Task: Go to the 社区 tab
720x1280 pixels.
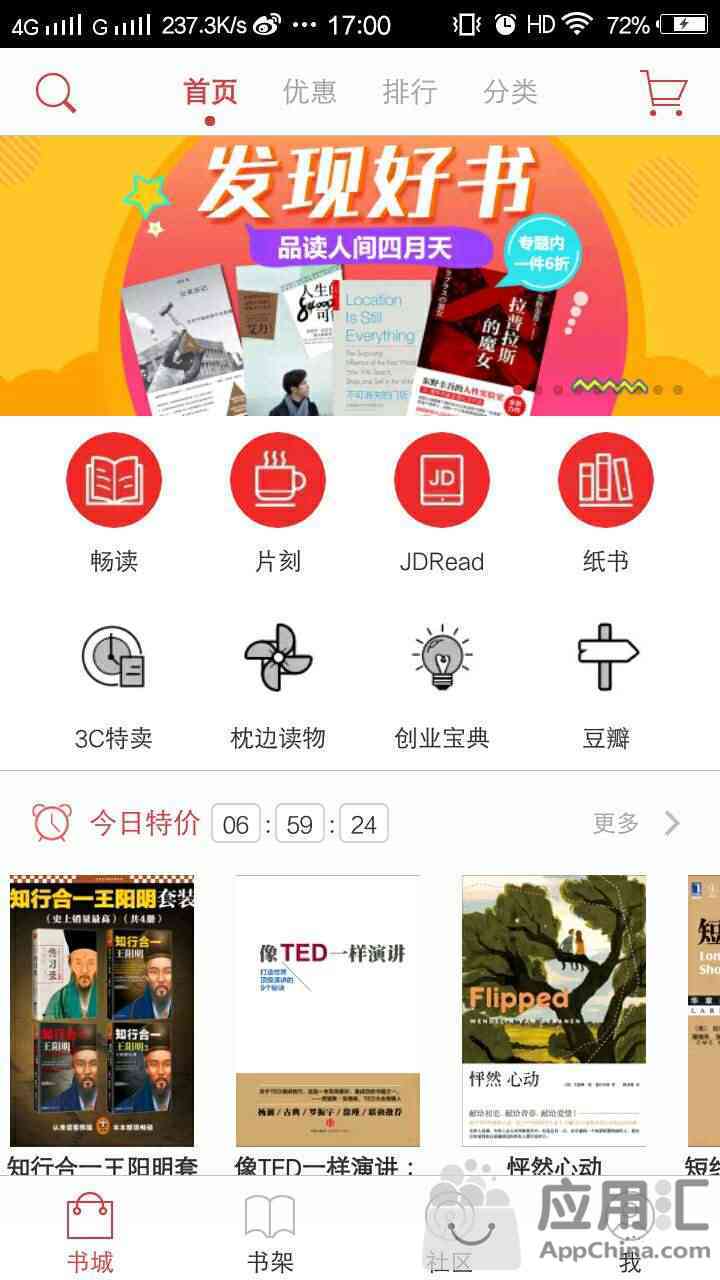Action: (450, 1232)
